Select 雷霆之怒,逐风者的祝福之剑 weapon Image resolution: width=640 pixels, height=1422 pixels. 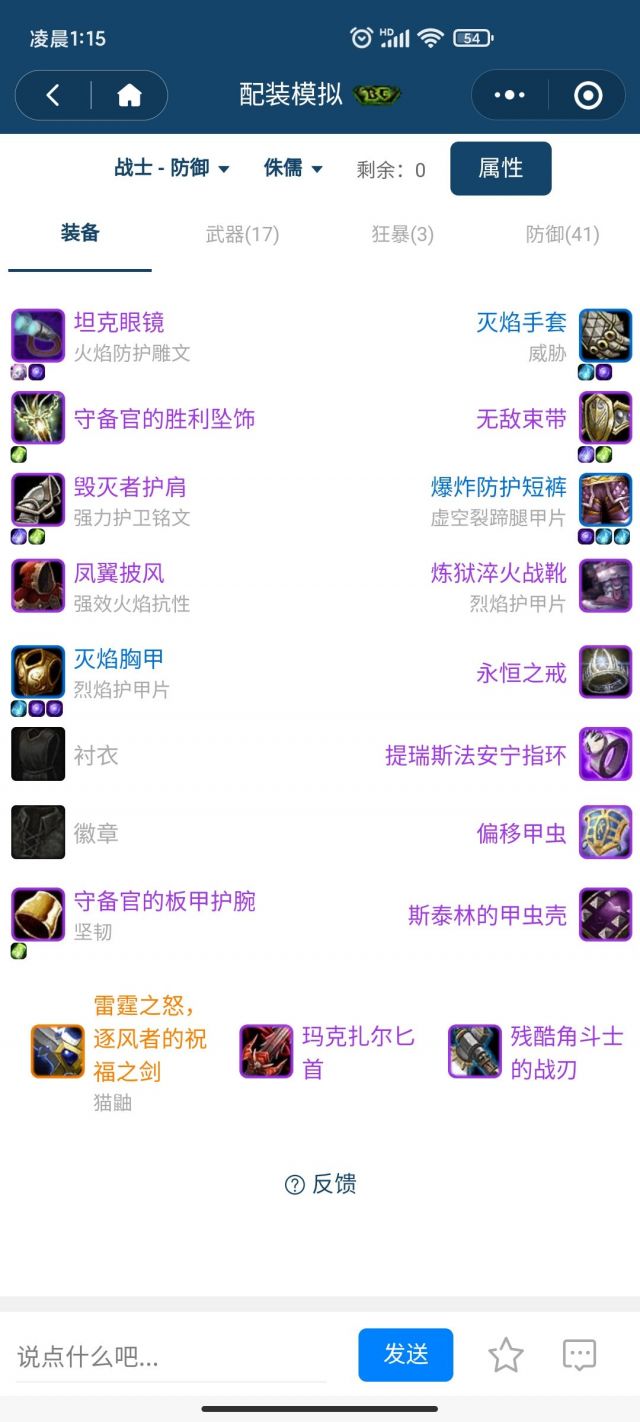click(x=150, y=1038)
